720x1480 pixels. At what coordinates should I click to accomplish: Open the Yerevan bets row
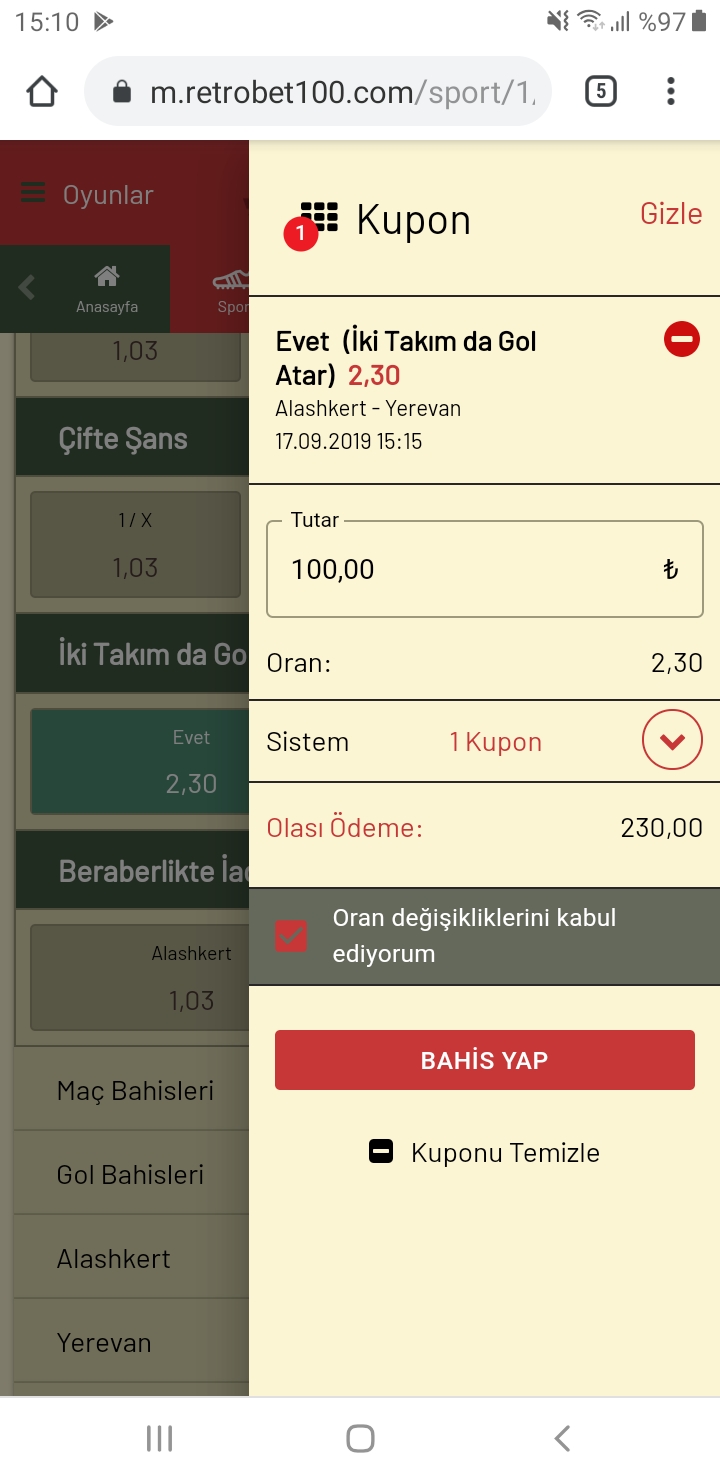133,1342
